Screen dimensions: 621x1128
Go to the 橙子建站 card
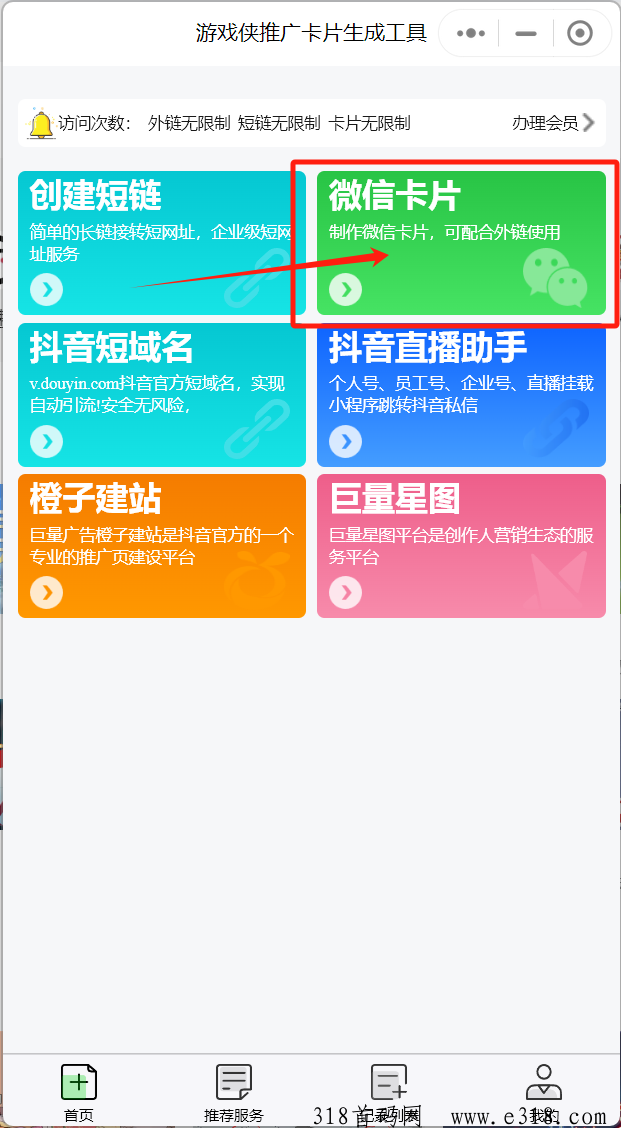pyautogui.click(x=161, y=546)
